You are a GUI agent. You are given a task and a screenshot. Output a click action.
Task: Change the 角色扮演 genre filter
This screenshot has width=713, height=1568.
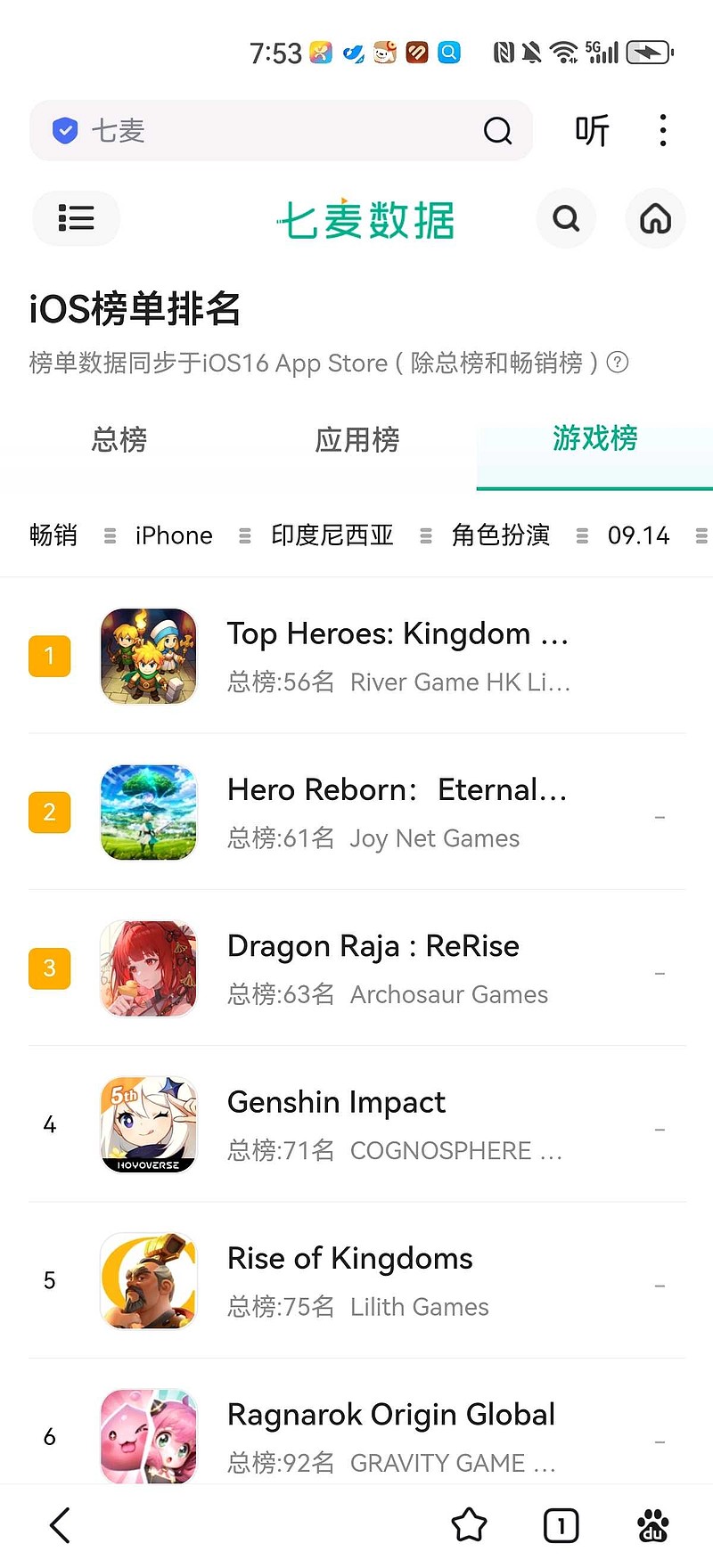(x=519, y=535)
